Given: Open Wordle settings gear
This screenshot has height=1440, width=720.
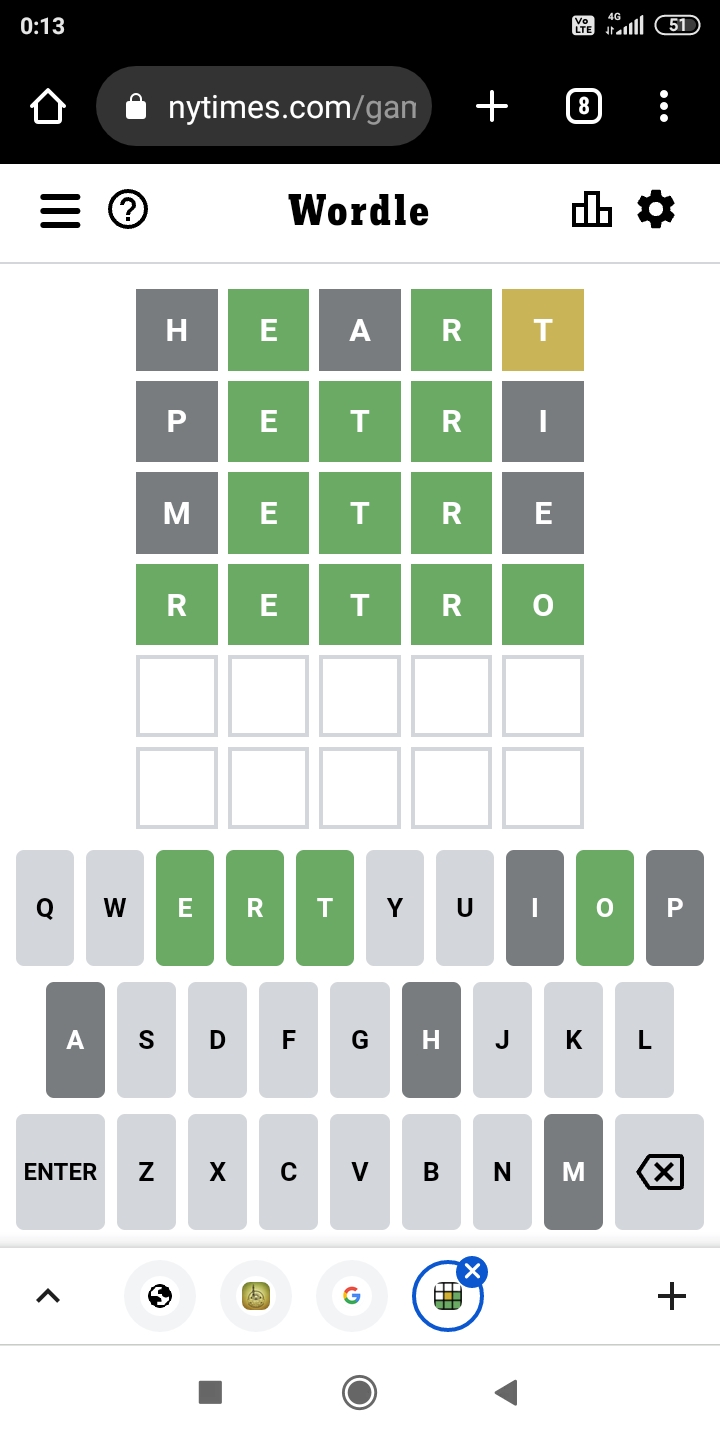Looking at the screenshot, I should (x=656, y=209).
